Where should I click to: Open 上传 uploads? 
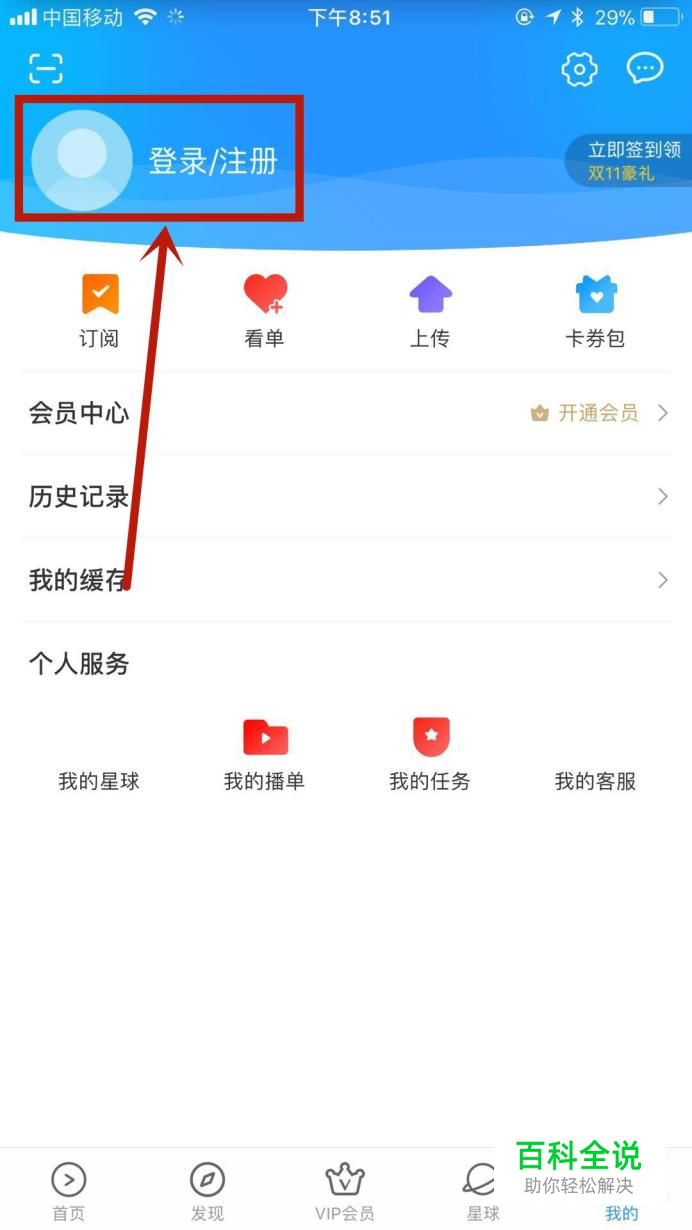coord(430,311)
